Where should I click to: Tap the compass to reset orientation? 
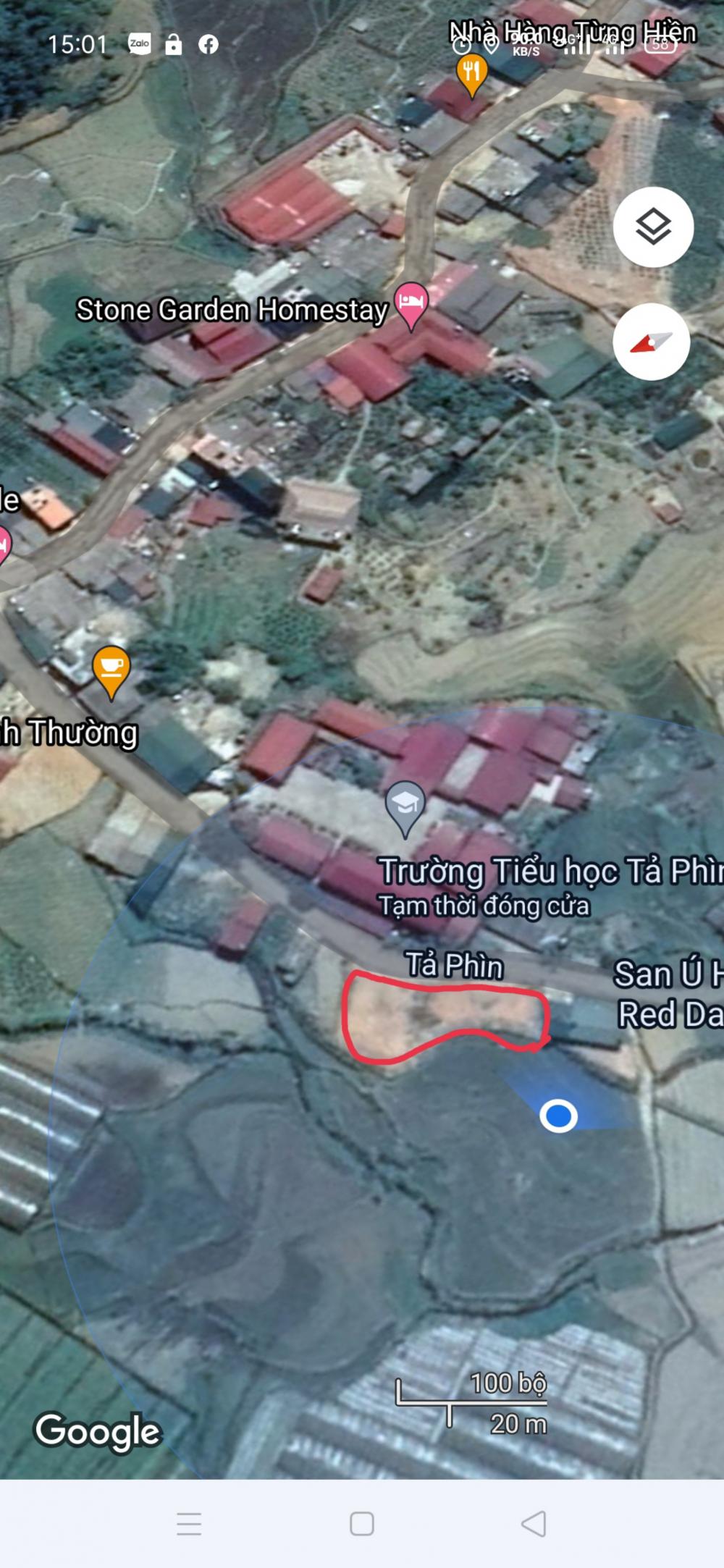click(652, 342)
